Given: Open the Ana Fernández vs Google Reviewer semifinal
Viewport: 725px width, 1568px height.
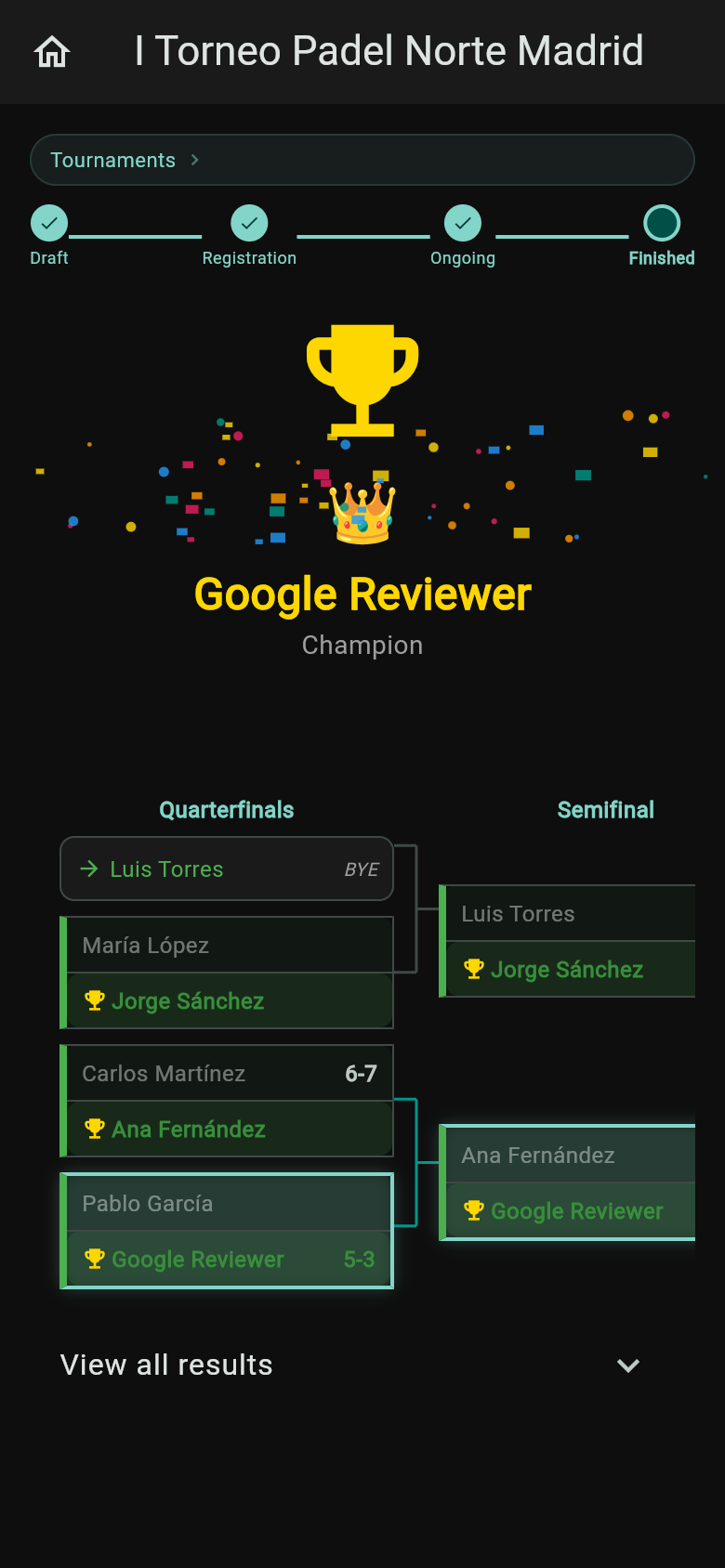Looking at the screenshot, I should tap(567, 1183).
